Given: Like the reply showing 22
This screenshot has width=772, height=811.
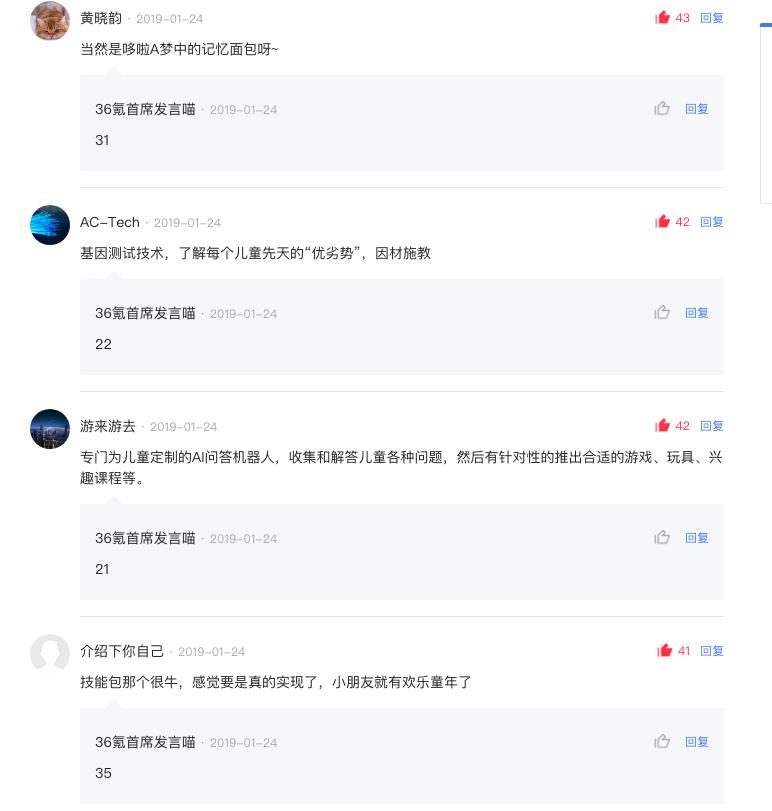Looking at the screenshot, I should coord(662,313).
